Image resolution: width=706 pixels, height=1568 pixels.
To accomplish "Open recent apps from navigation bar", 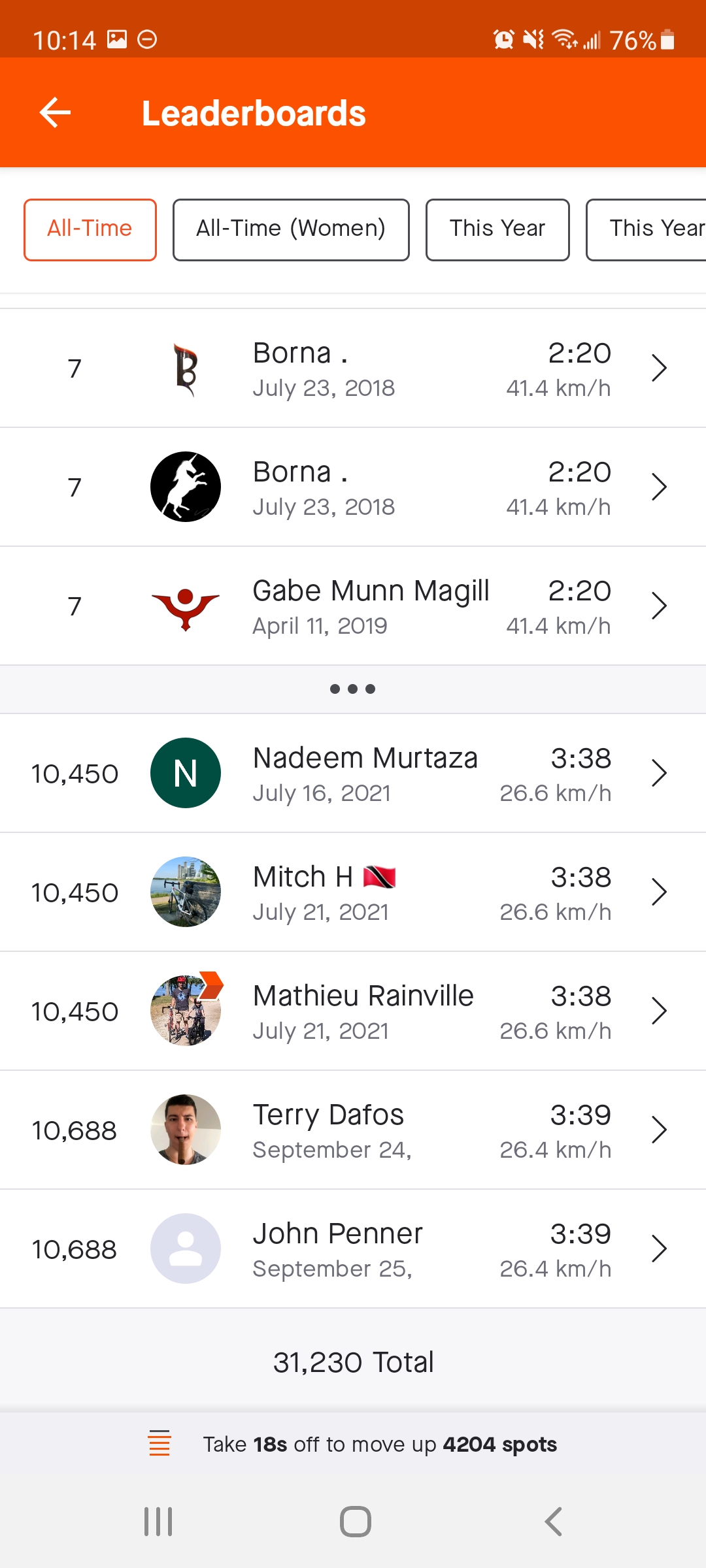I will pyautogui.click(x=158, y=1522).
